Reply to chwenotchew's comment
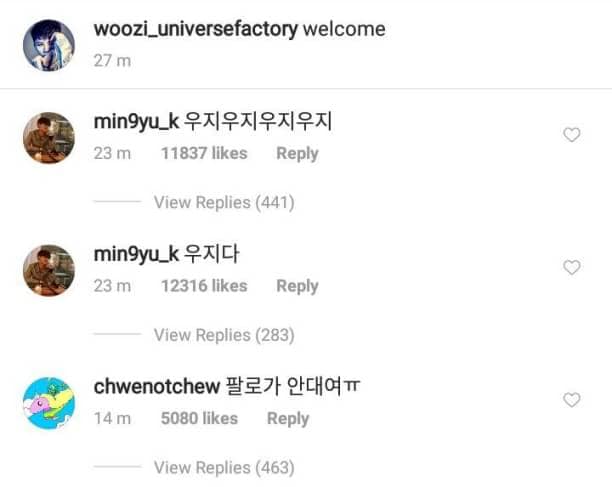Image resolution: width=612 pixels, height=487 pixels. tap(288, 418)
